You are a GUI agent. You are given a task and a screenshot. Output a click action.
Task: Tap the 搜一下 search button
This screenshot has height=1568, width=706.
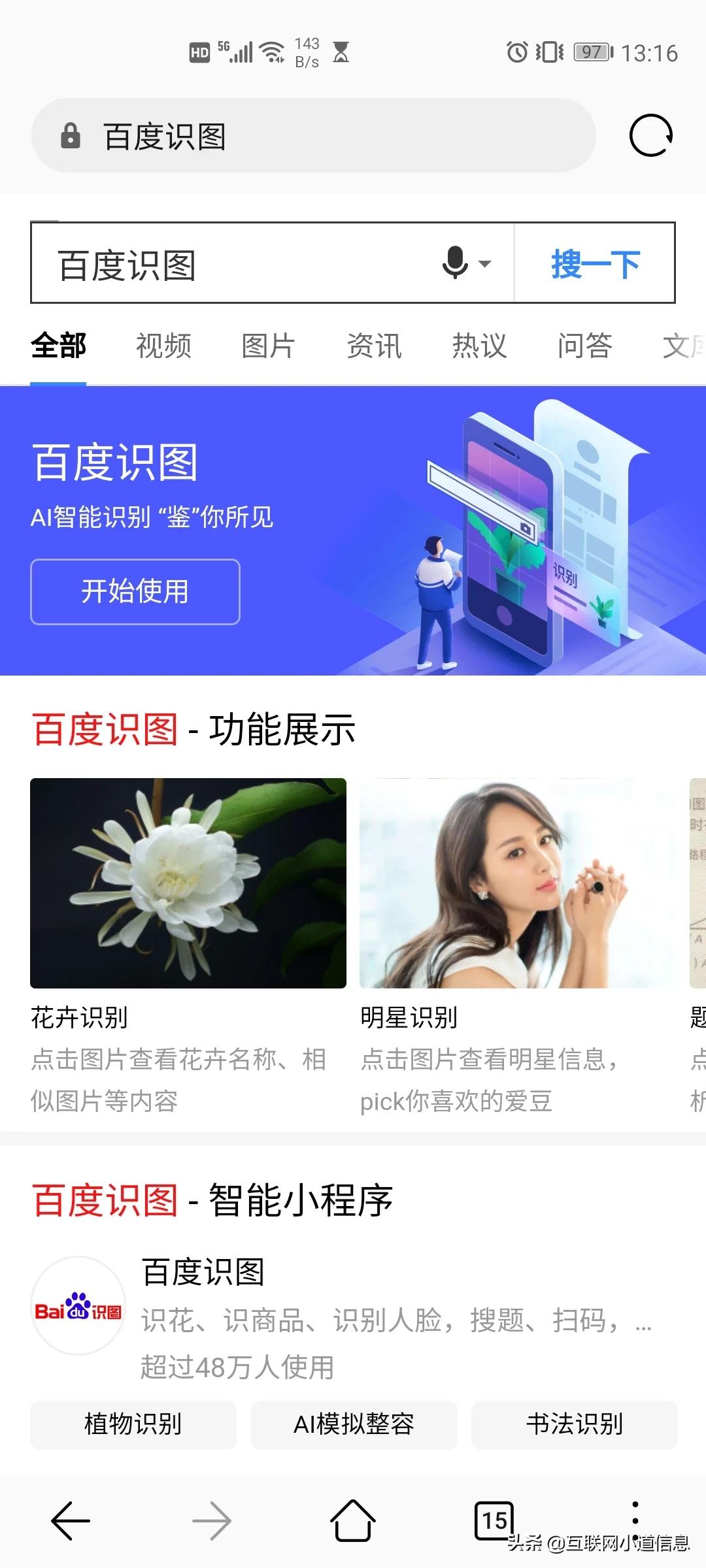click(x=595, y=264)
